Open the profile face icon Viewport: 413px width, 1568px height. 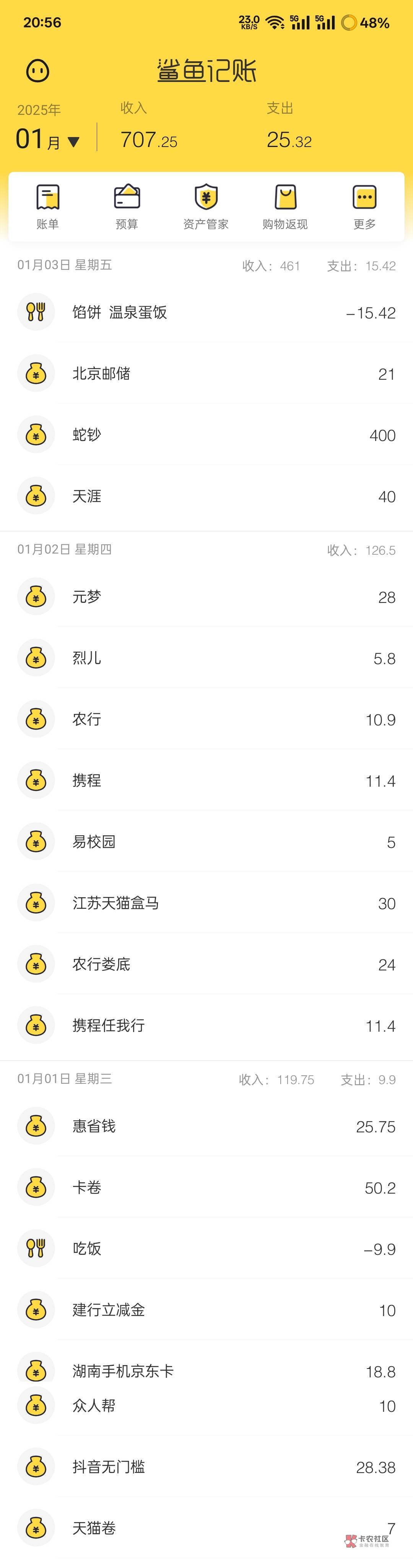click(38, 70)
